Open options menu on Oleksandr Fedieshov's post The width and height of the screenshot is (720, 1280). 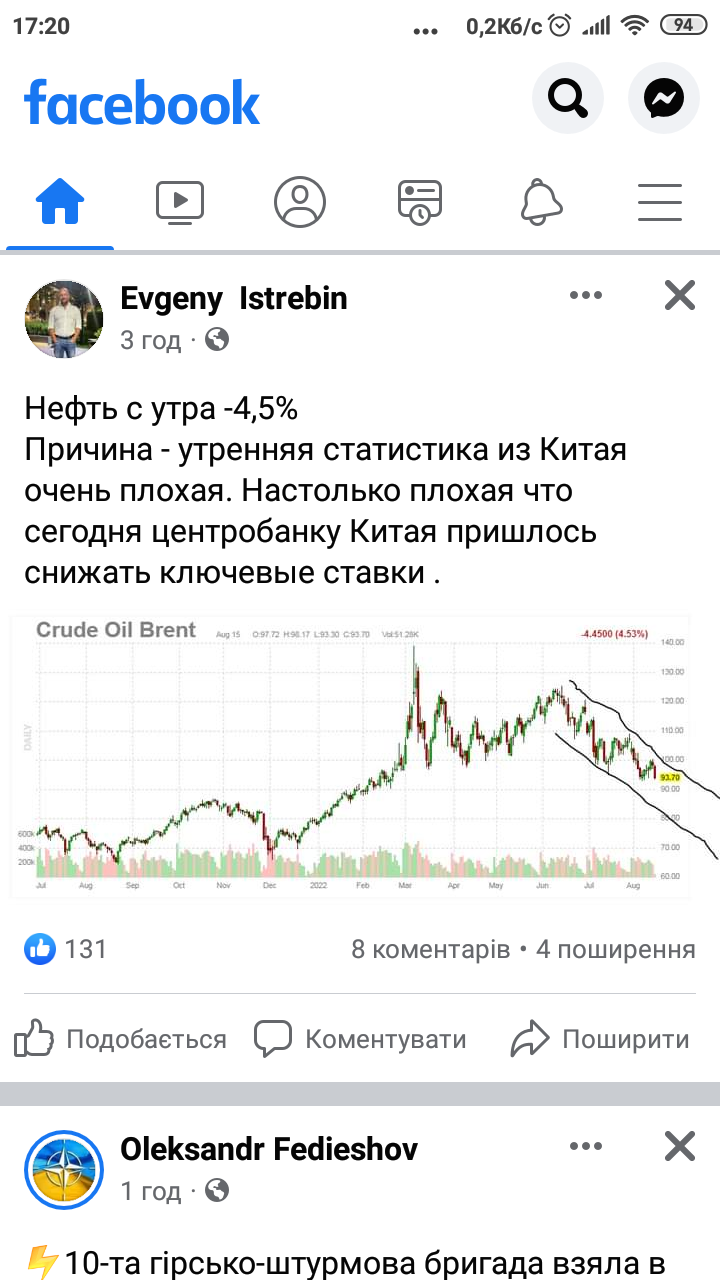586,1146
